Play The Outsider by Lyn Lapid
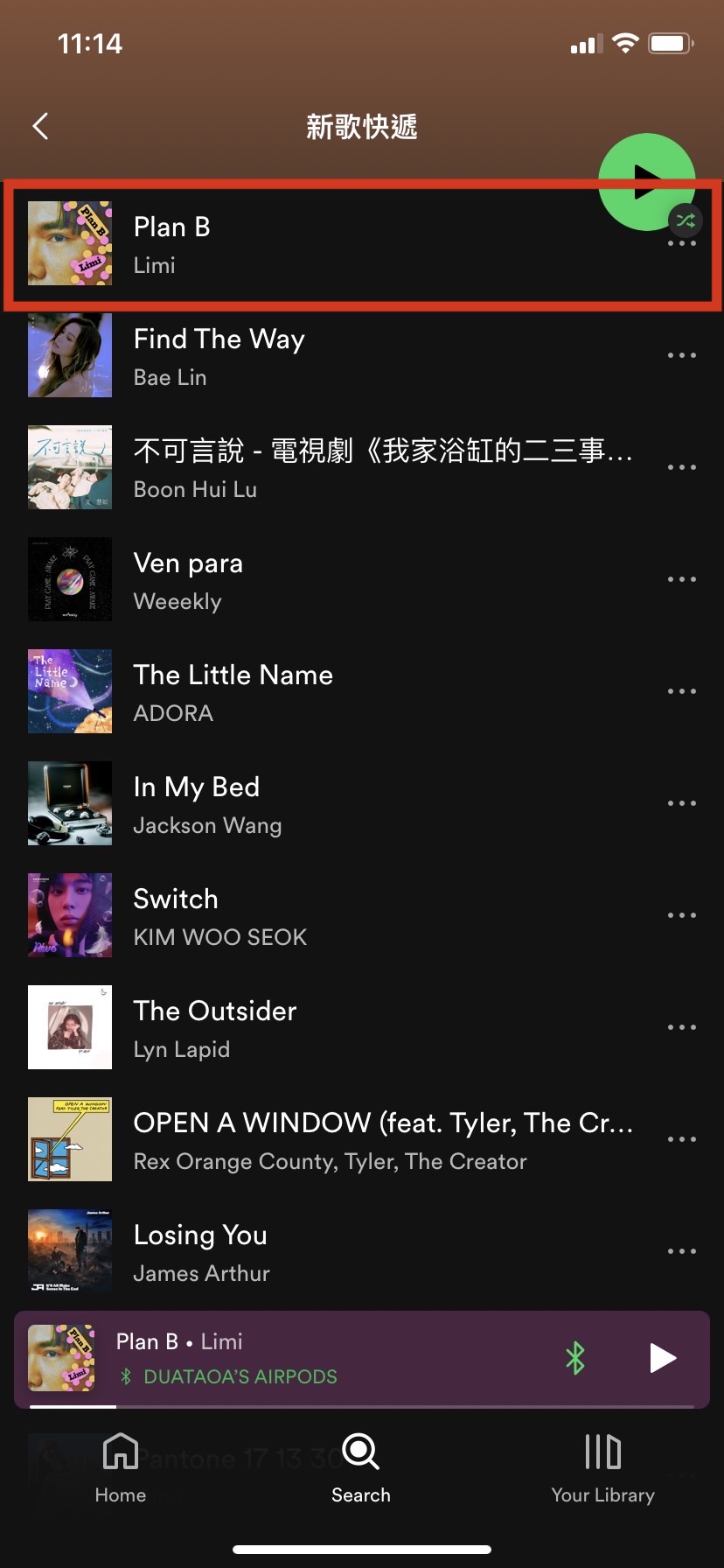 pos(262,1028)
